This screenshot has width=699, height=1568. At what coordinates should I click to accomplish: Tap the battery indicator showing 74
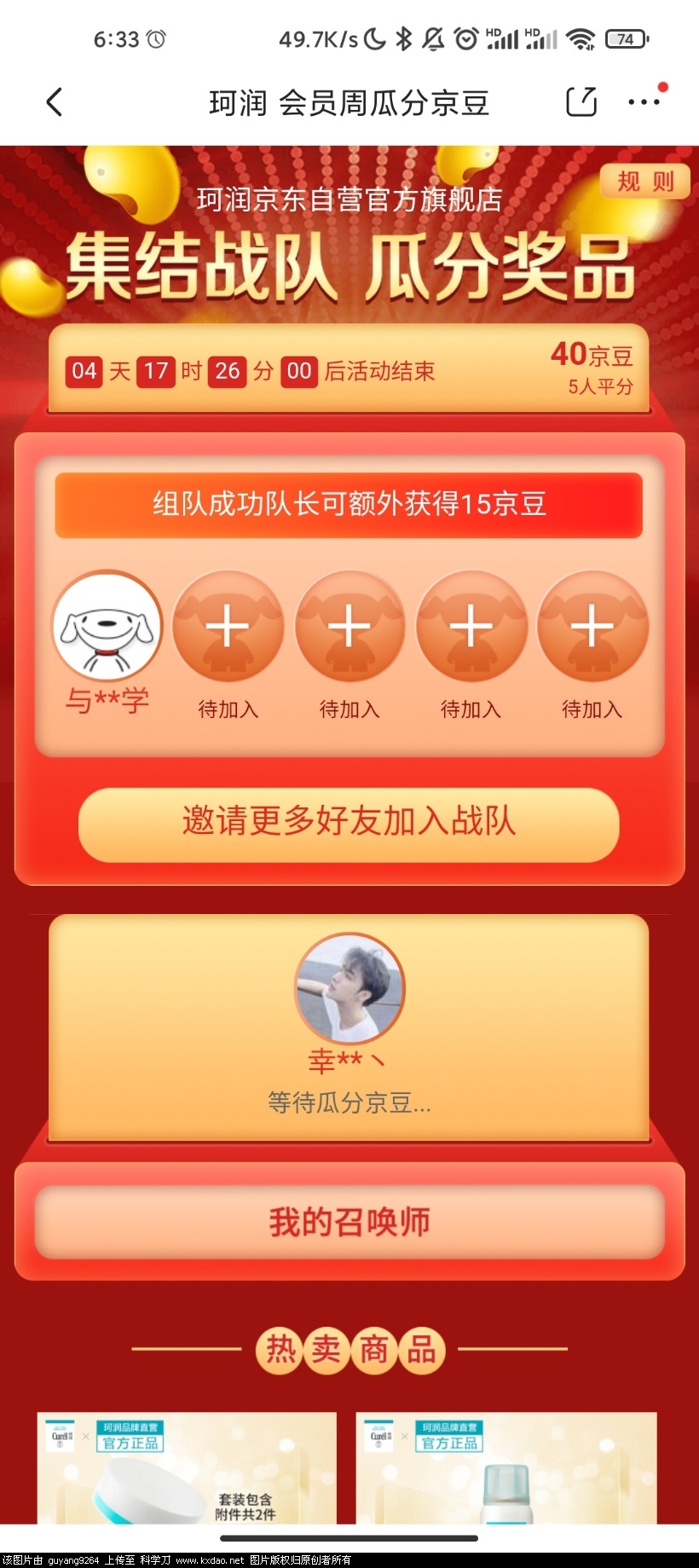tap(627, 38)
